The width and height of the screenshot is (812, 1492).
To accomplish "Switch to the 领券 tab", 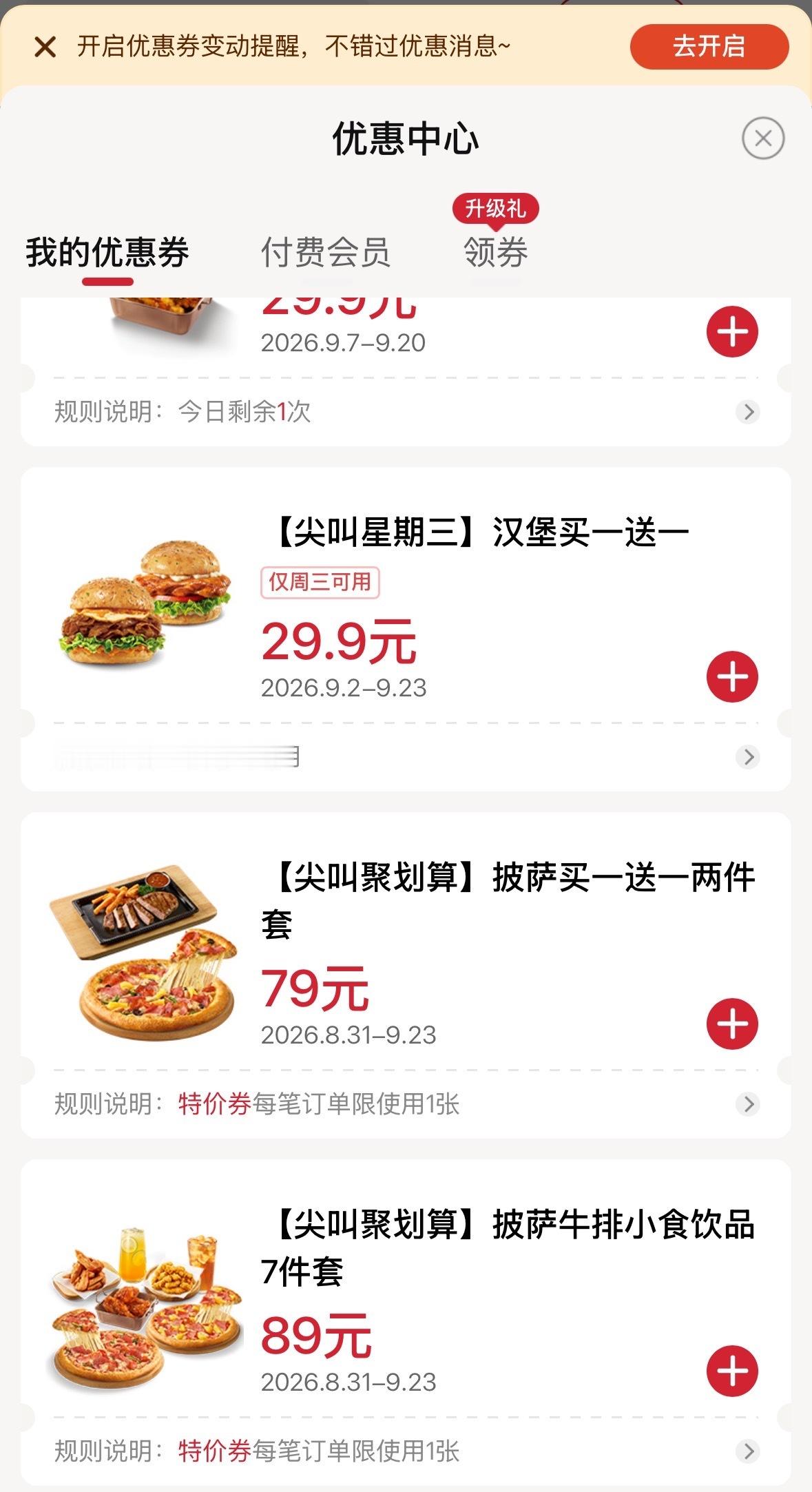I will point(495,252).
